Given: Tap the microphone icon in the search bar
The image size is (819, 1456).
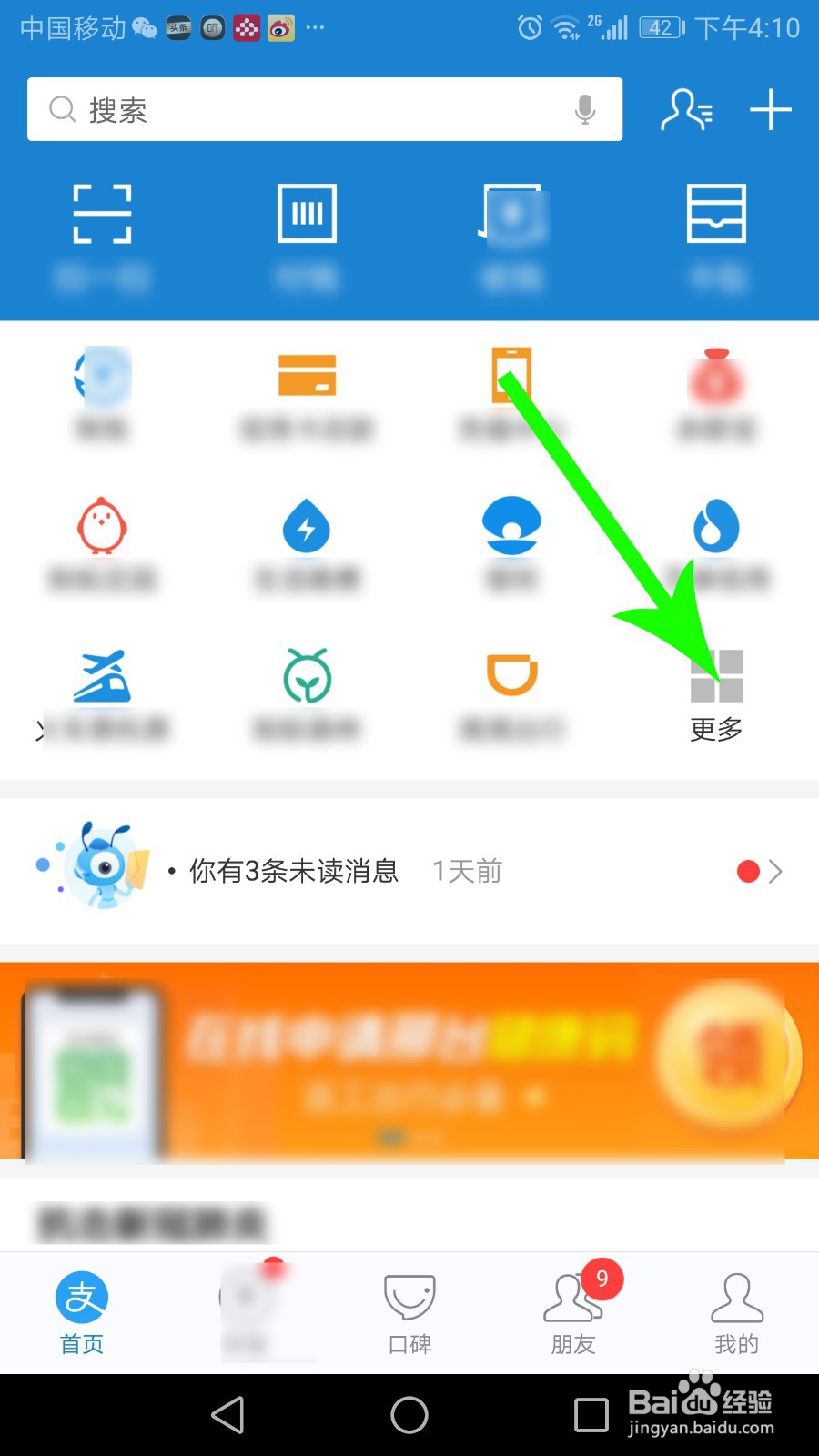Looking at the screenshot, I should 585,109.
